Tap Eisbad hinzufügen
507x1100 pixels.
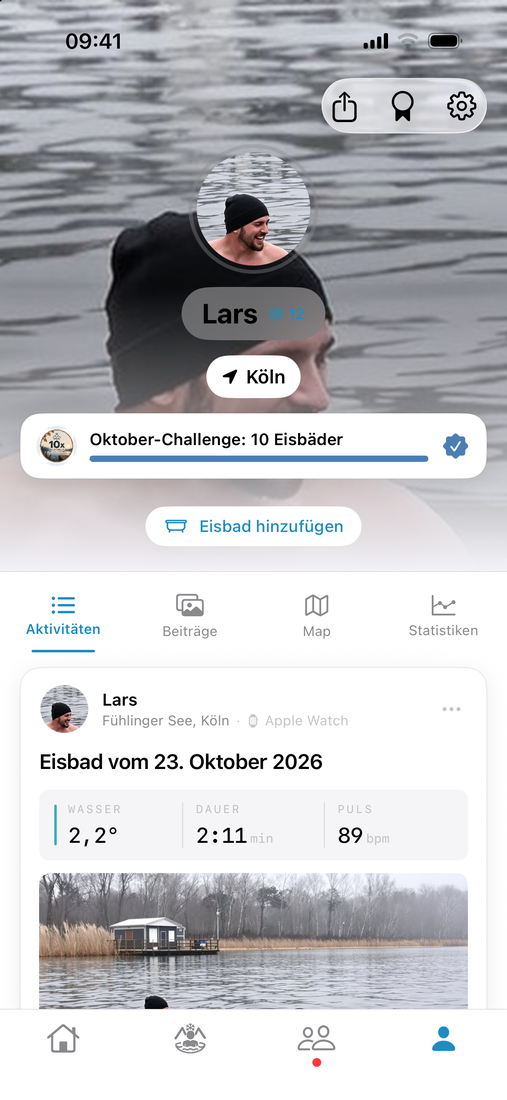coord(253,526)
